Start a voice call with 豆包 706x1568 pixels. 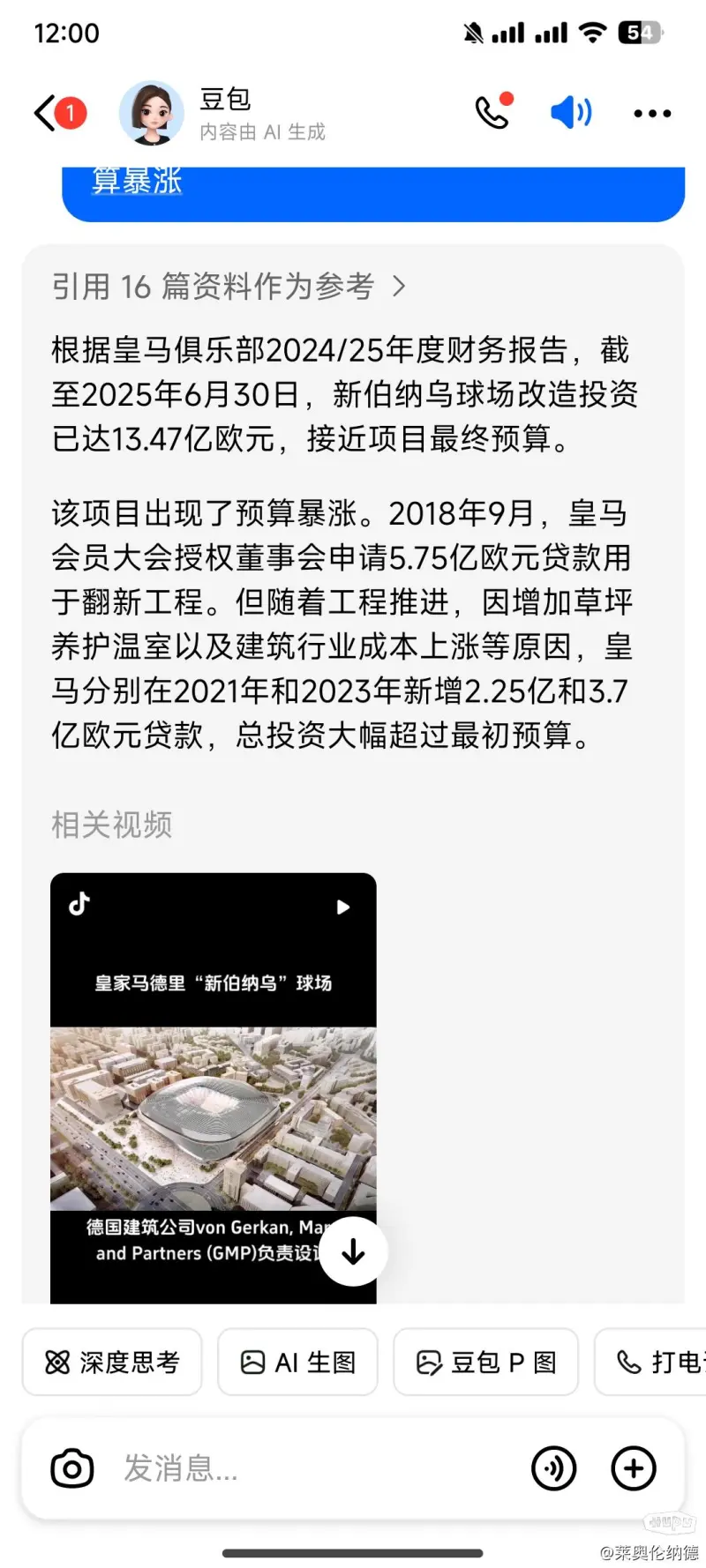coord(492,112)
